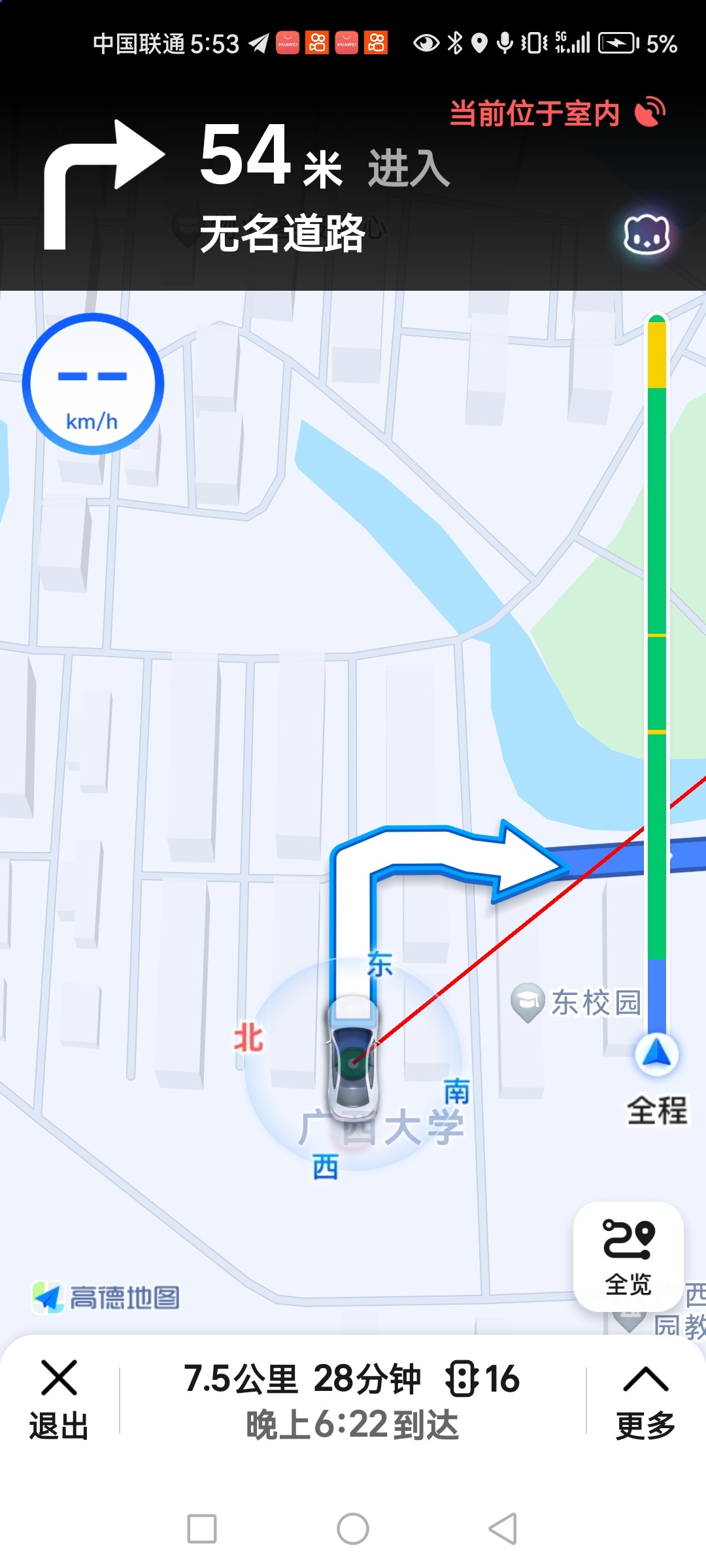The image size is (706, 1568).
Task: Tap the cat-face voice assistant icon
Action: (x=647, y=234)
